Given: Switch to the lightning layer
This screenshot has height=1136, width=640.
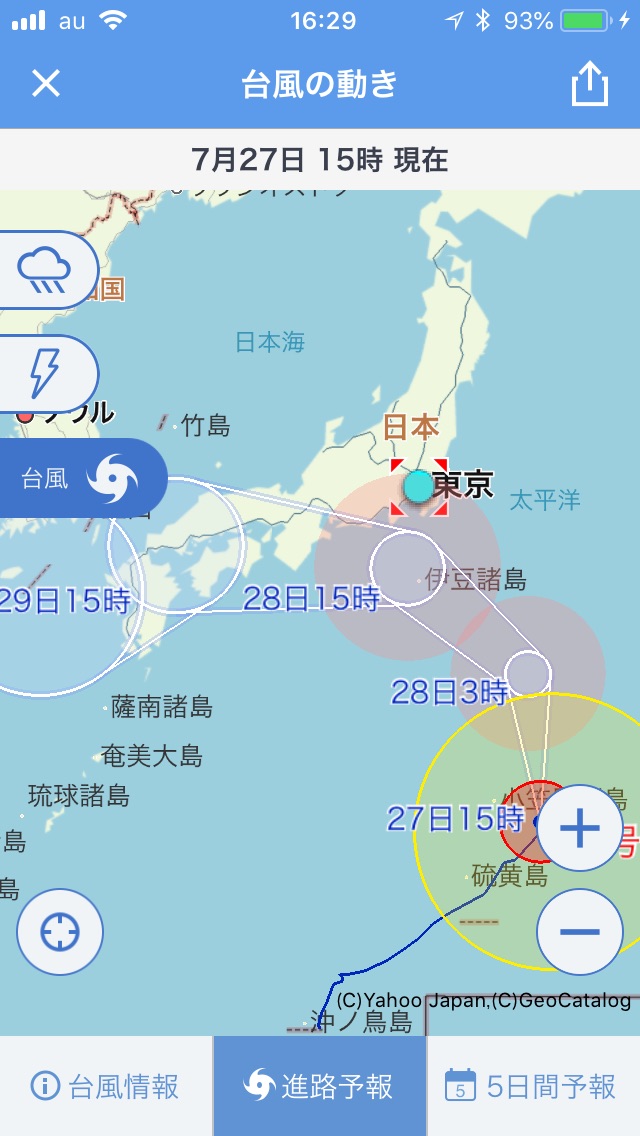Looking at the screenshot, I should tap(45, 374).
